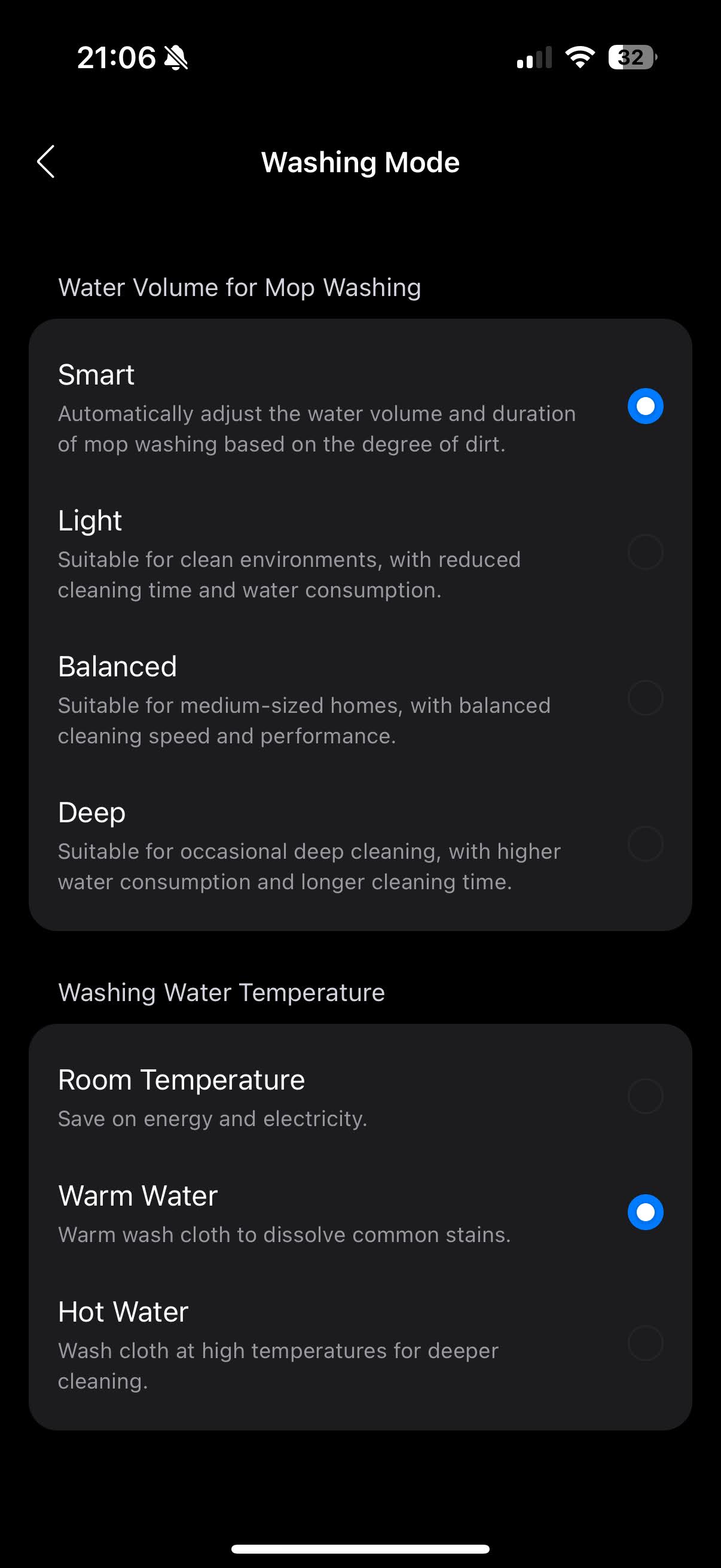Select Smart water volume option
This screenshot has height=1568, width=721.
[x=645, y=406]
